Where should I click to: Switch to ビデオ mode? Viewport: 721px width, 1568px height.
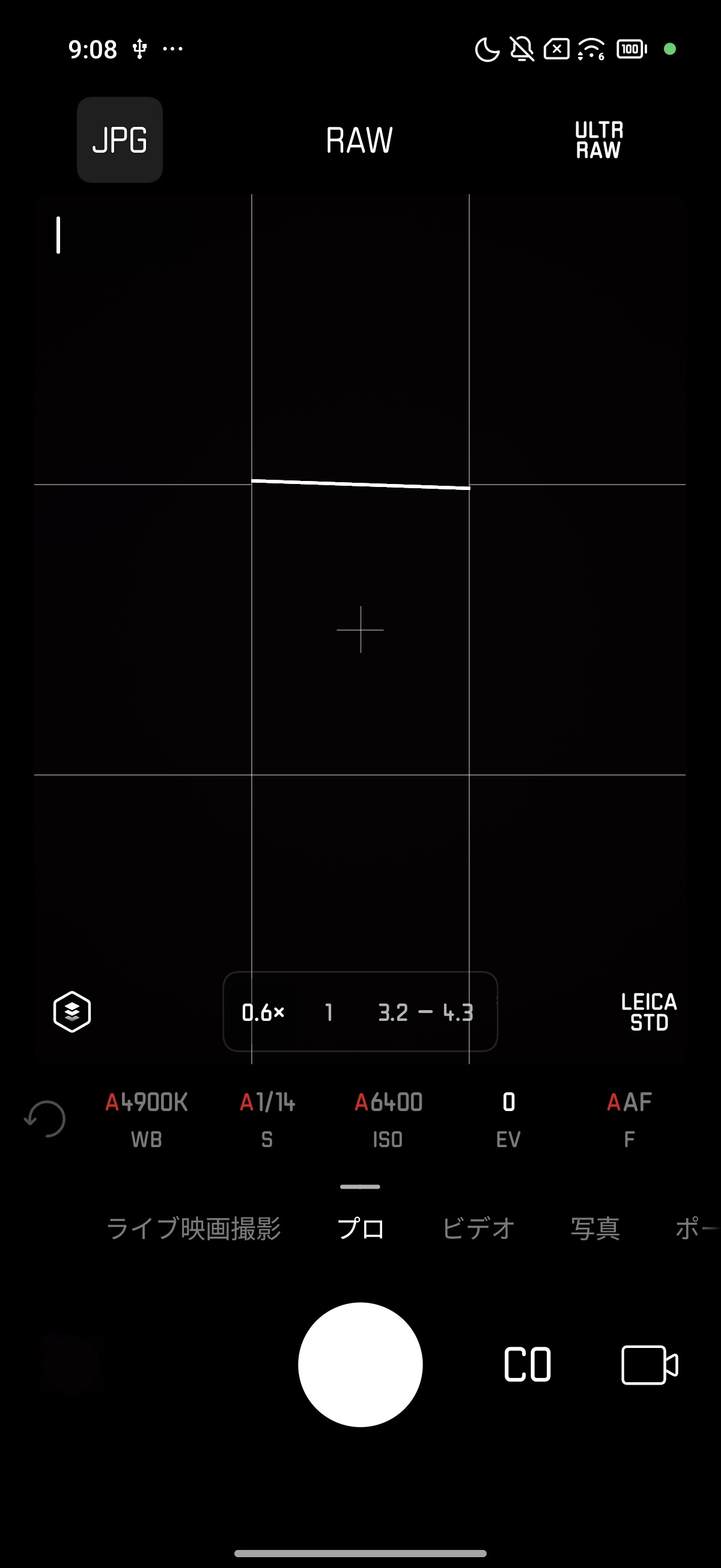(478, 1228)
